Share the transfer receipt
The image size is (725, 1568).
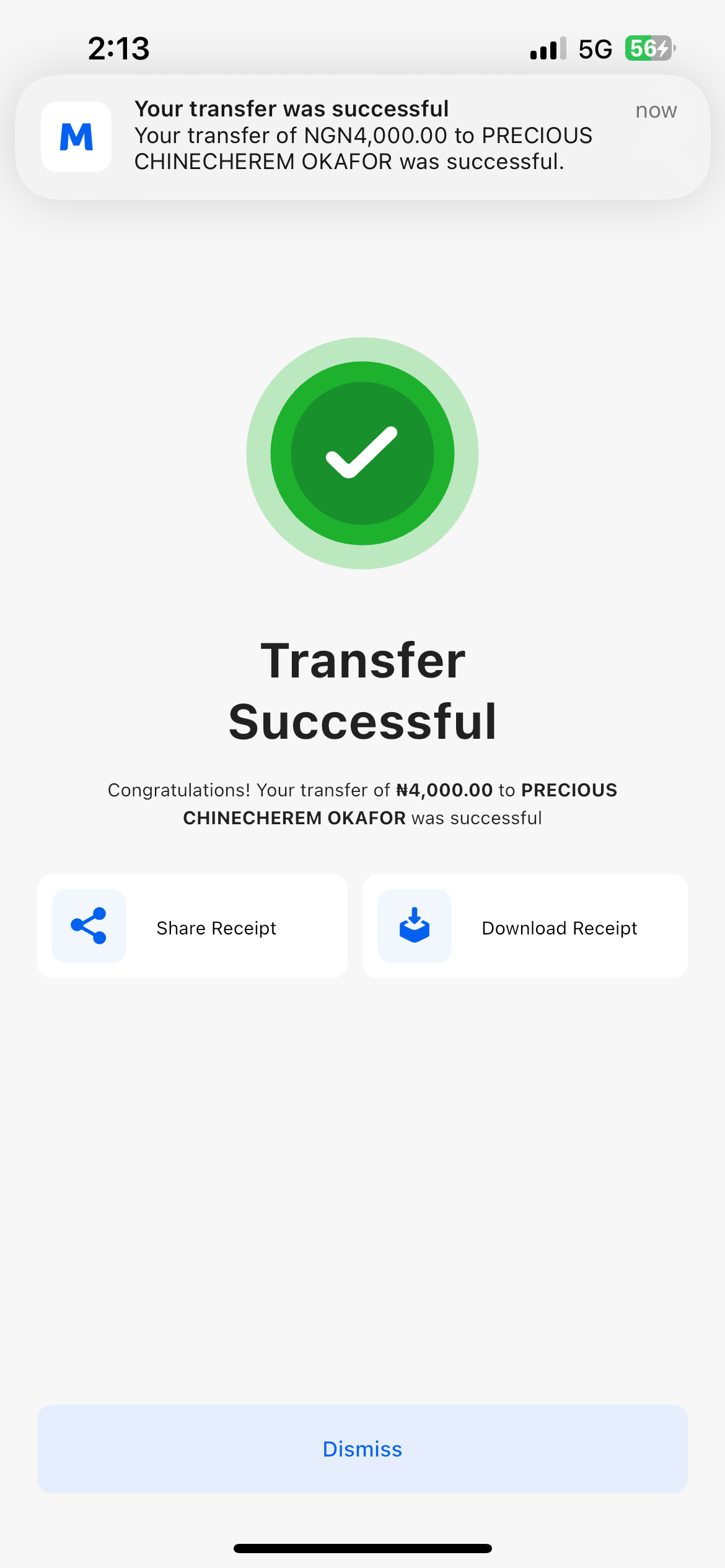click(x=192, y=926)
